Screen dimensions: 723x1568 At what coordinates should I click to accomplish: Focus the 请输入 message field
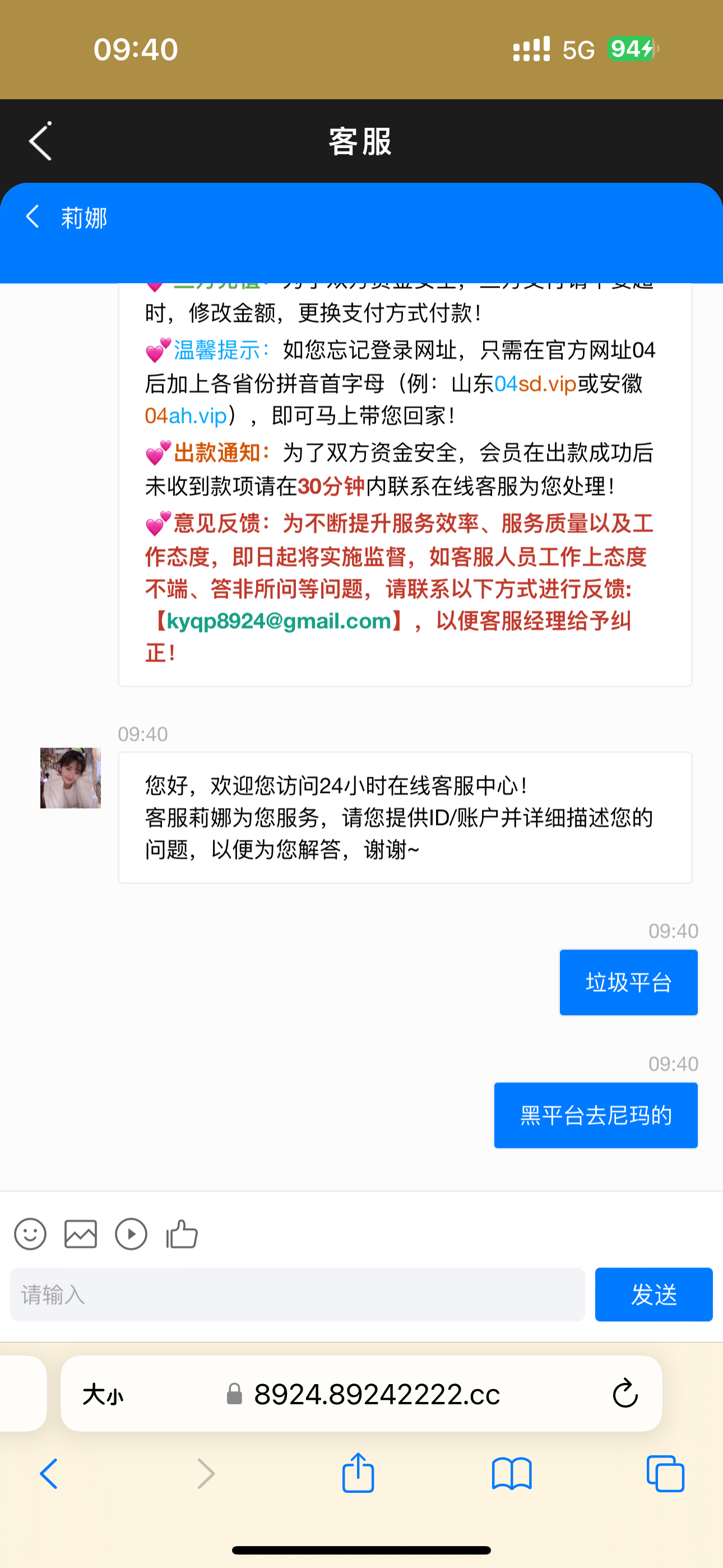pos(297,1295)
